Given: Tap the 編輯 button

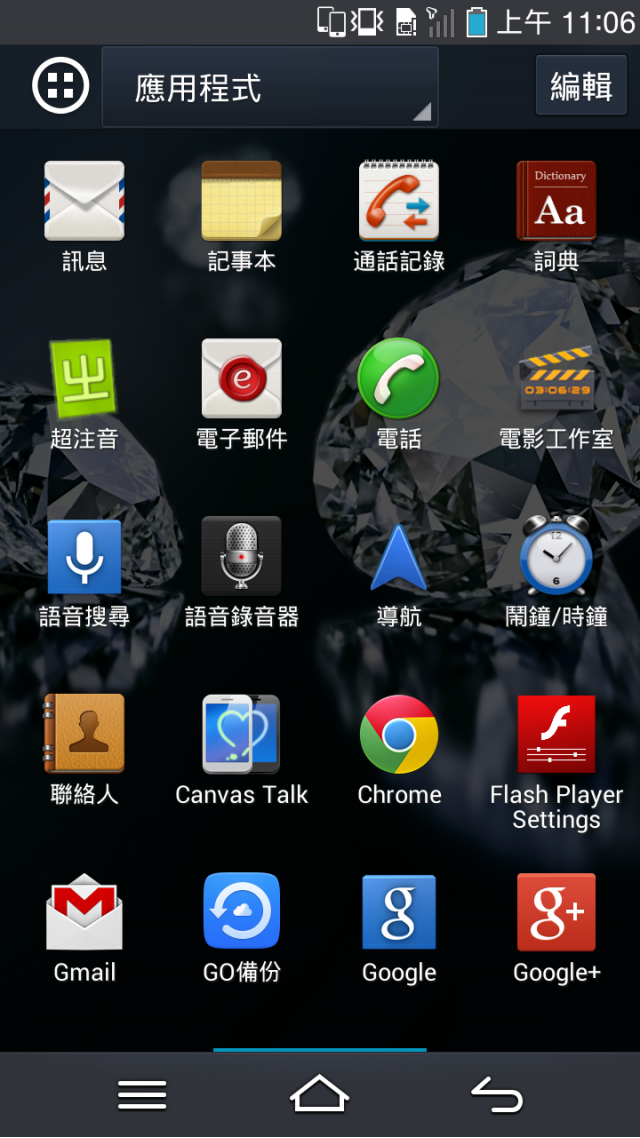Looking at the screenshot, I should pos(581,87).
